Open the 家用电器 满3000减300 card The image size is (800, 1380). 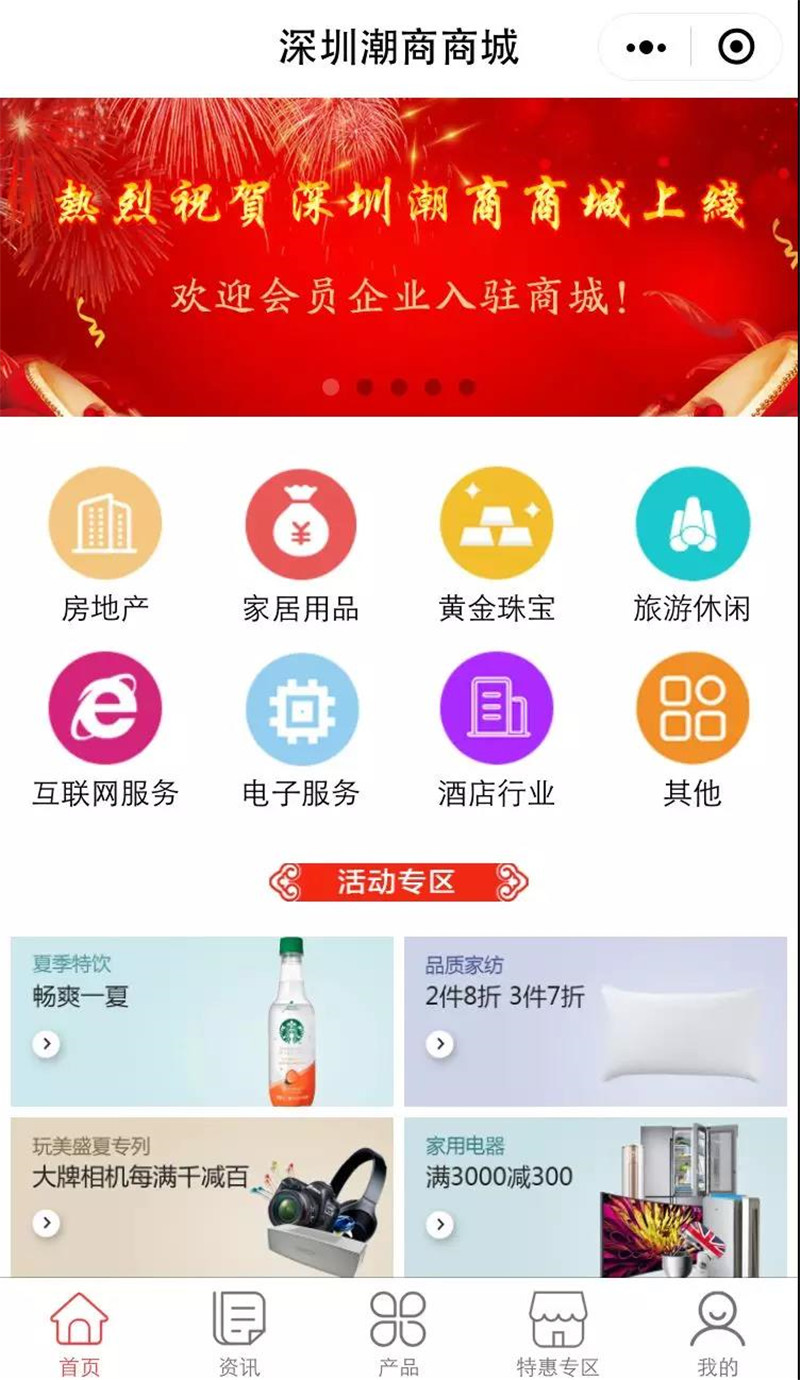click(595, 1196)
